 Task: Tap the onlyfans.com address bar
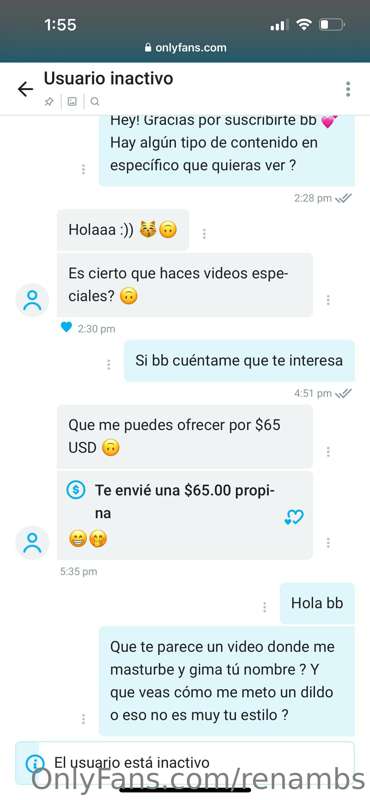[x=185, y=47]
